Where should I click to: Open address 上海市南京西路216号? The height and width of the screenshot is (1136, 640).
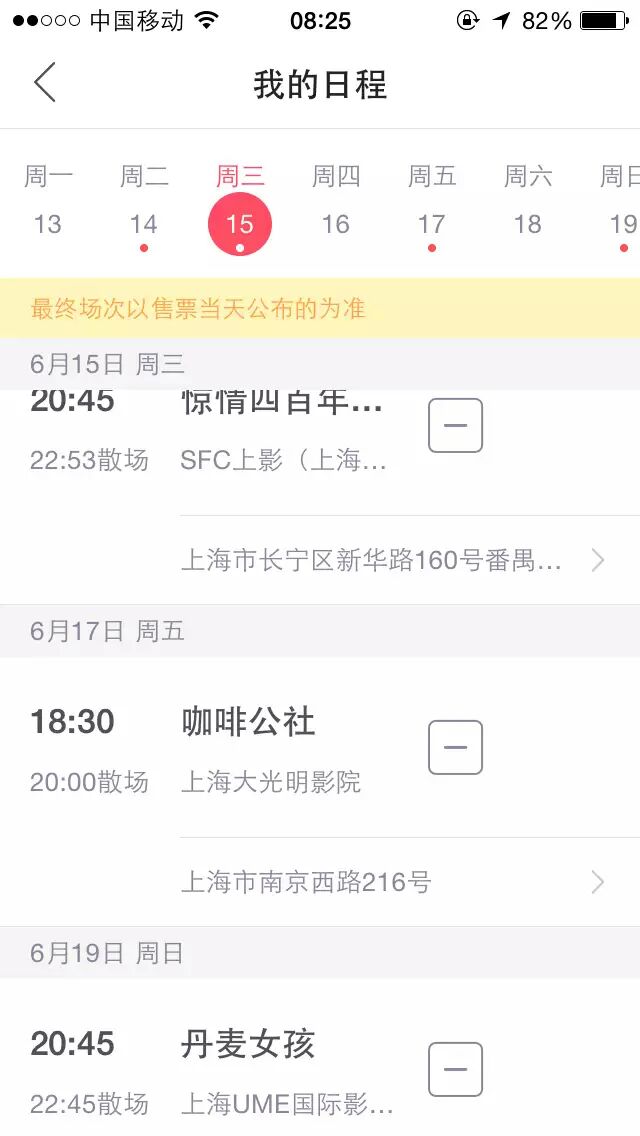point(392,882)
